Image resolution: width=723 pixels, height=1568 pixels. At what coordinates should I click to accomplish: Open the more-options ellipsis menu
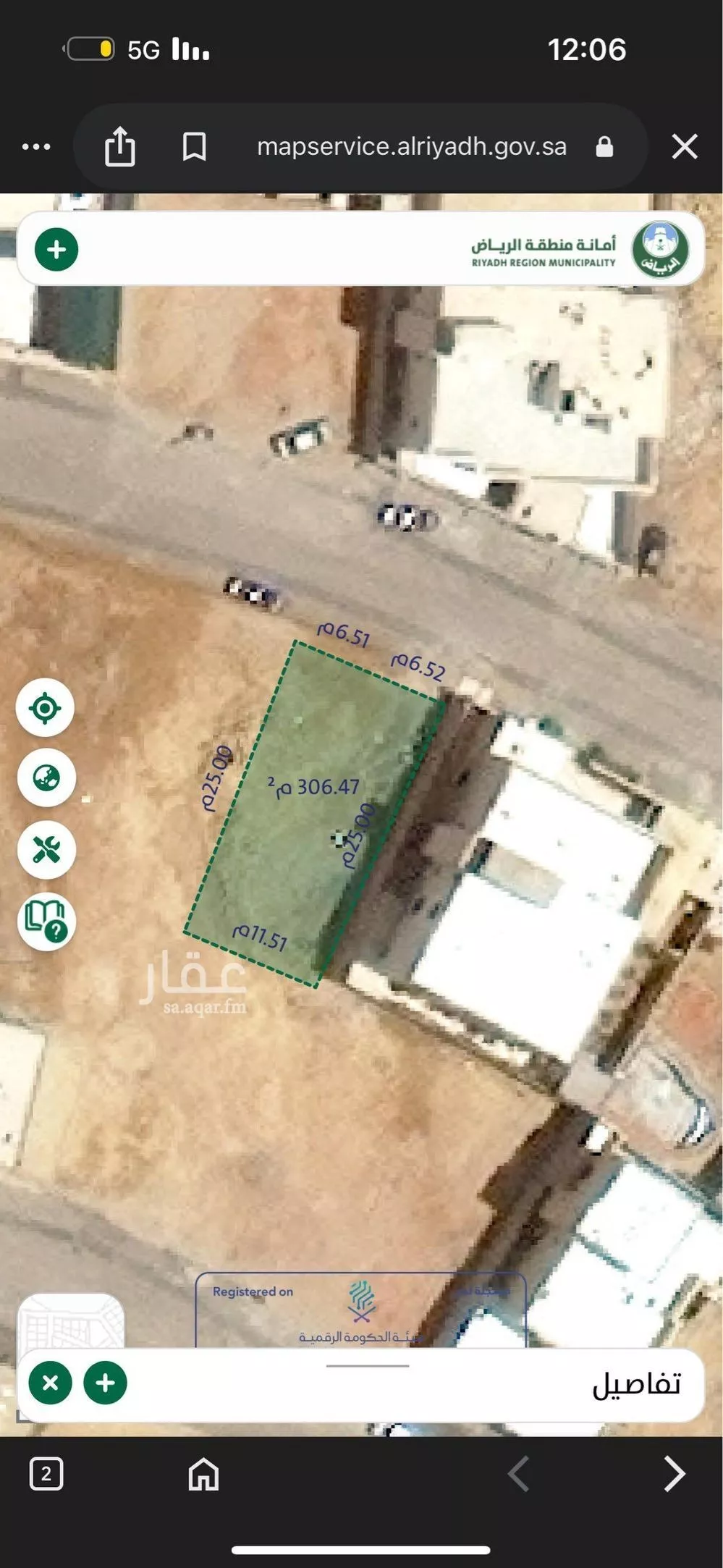36,146
